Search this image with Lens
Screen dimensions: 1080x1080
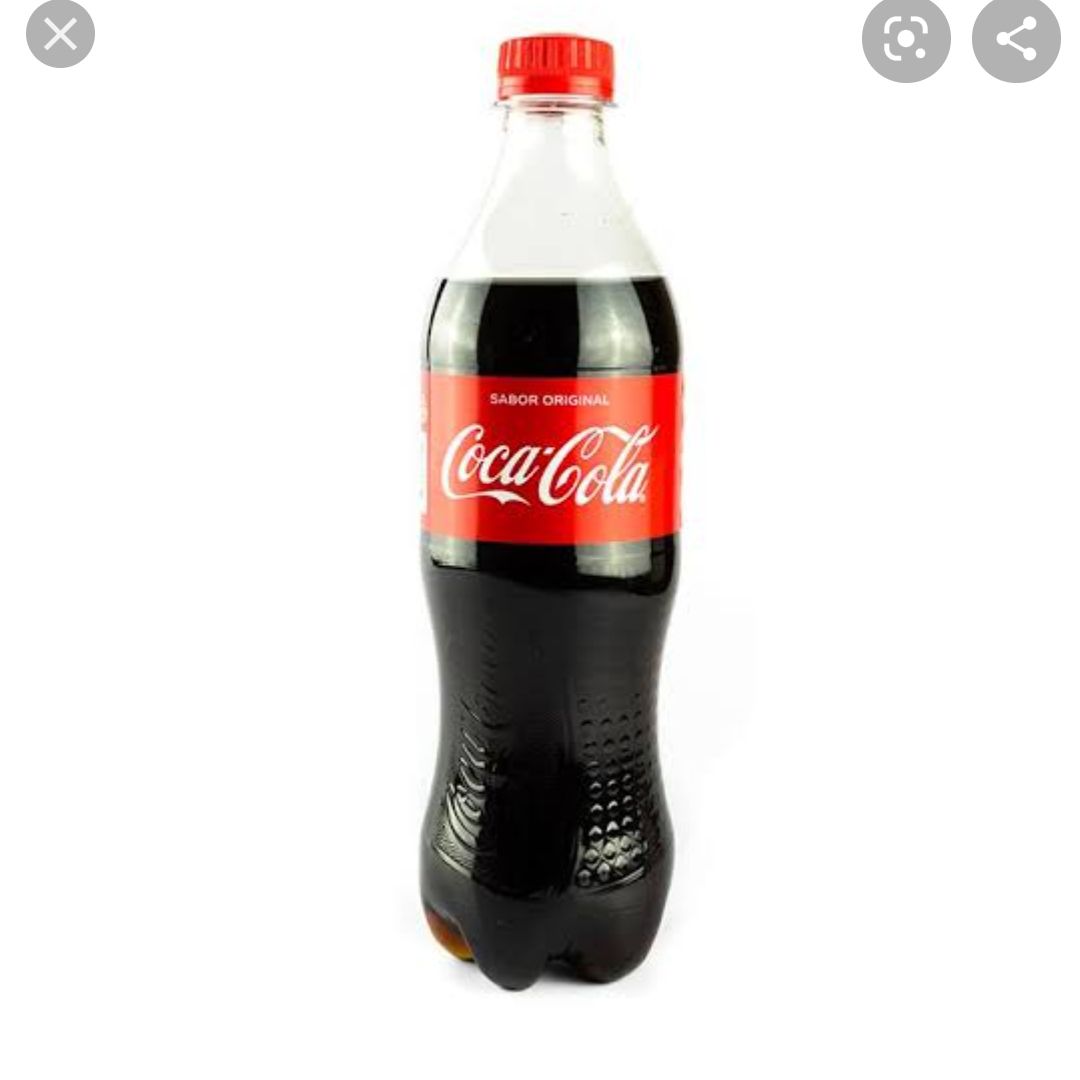coord(905,39)
